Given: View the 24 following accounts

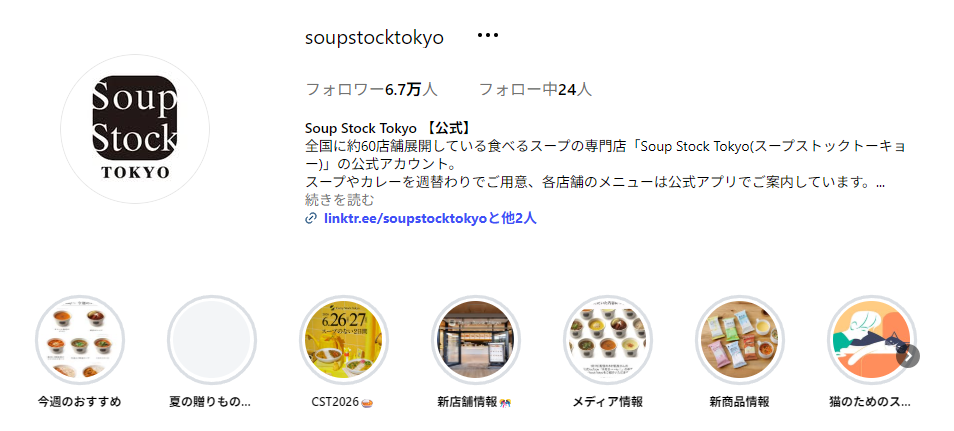Looking at the screenshot, I should (x=535, y=90).
